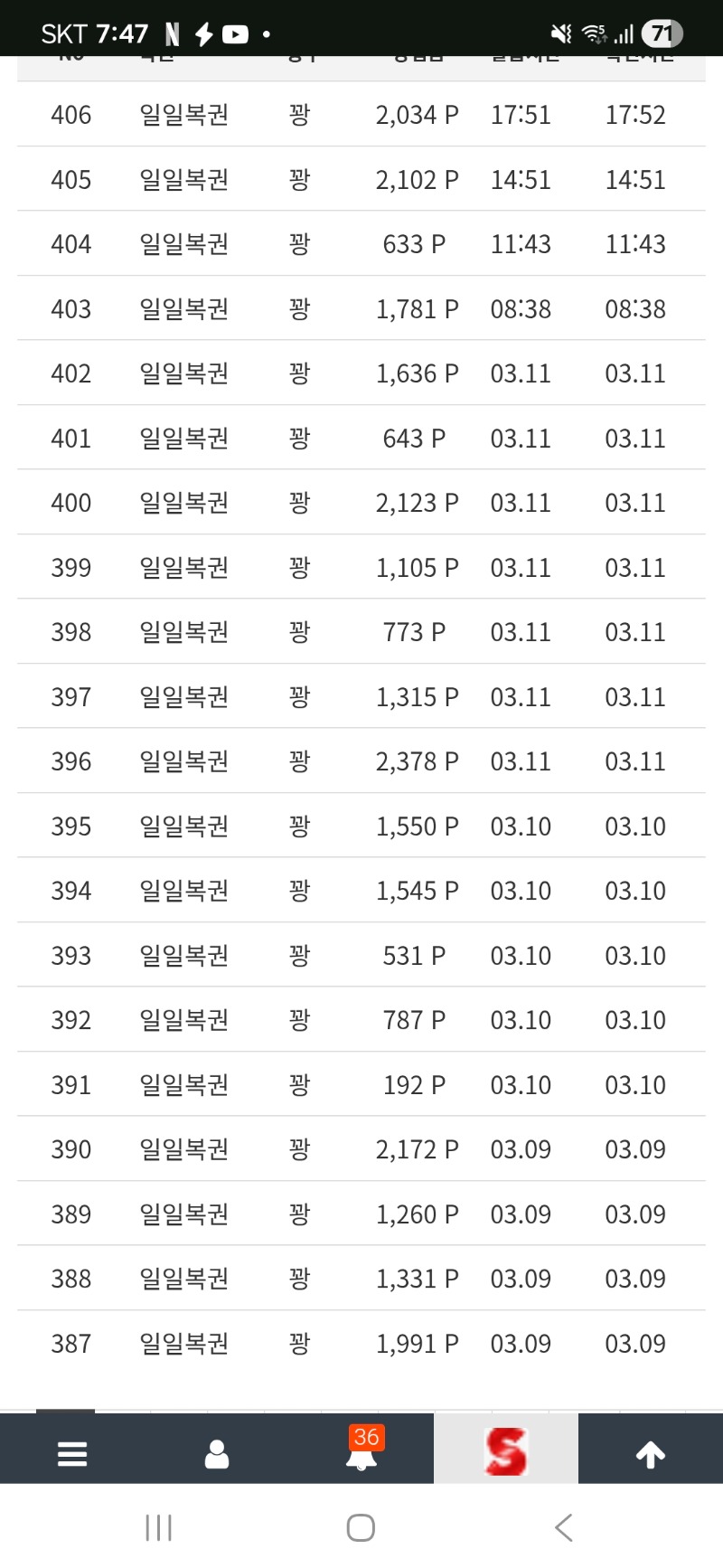Viewport: 723px width, 1568px height.
Task: Jump to top with the up arrow
Action: [651, 1454]
